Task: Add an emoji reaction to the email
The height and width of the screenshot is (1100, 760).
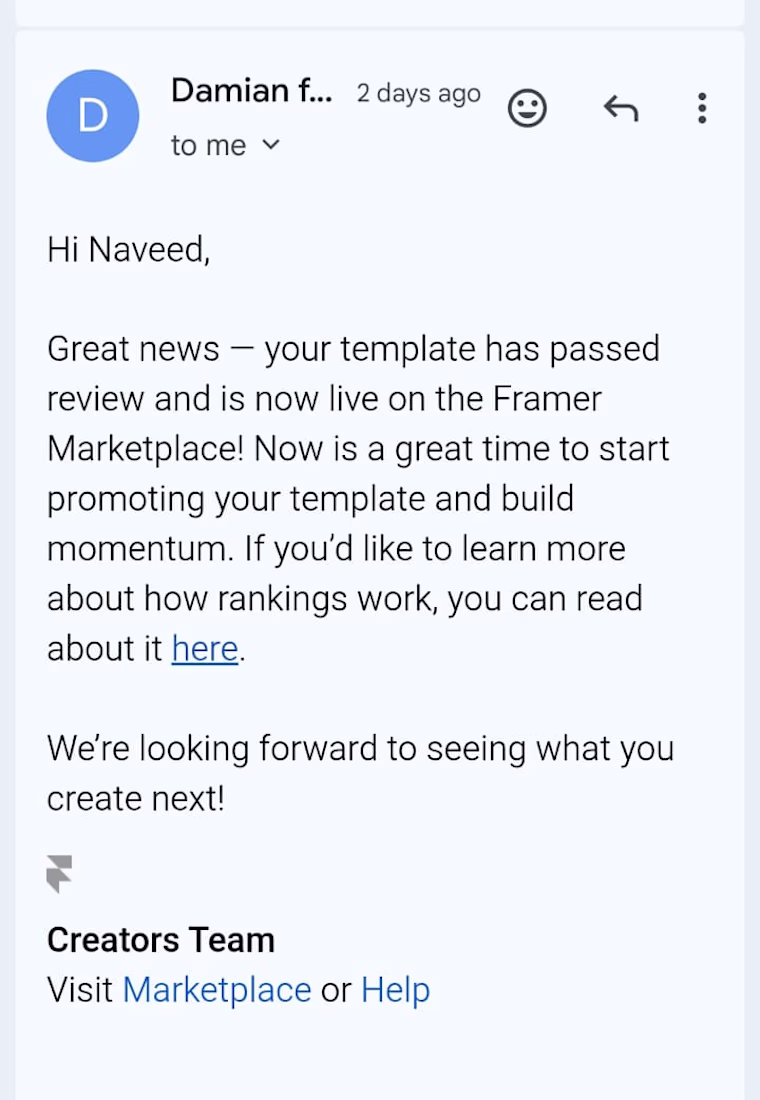Action: coord(527,108)
